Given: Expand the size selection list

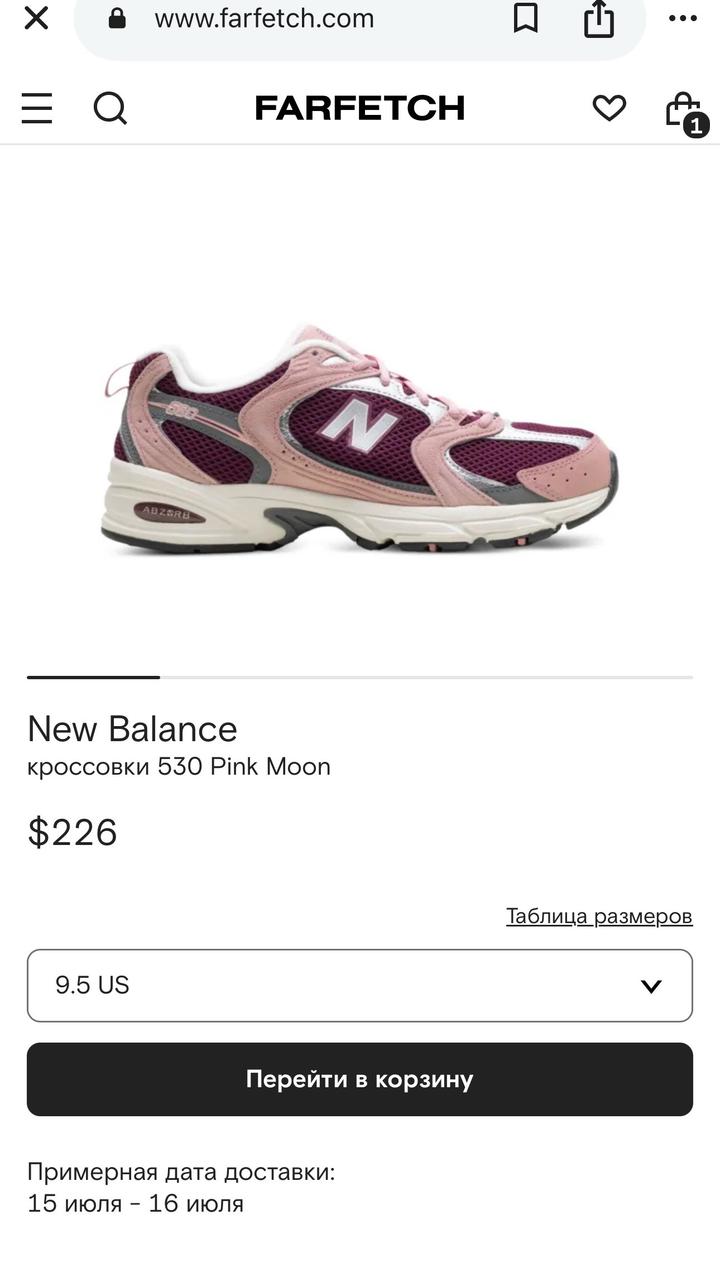Looking at the screenshot, I should pos(360,985).
